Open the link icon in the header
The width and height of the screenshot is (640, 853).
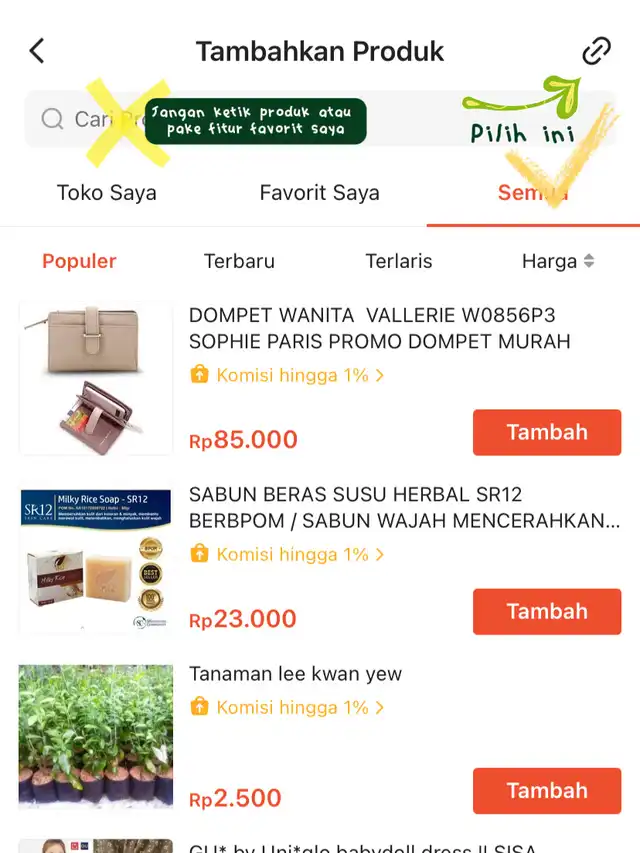(596, 51)
